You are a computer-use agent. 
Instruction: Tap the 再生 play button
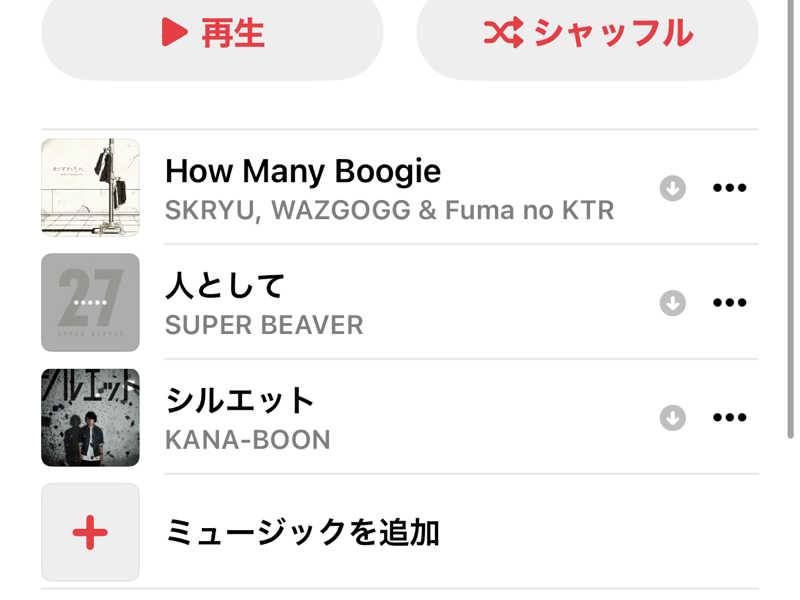coord(212,33)
